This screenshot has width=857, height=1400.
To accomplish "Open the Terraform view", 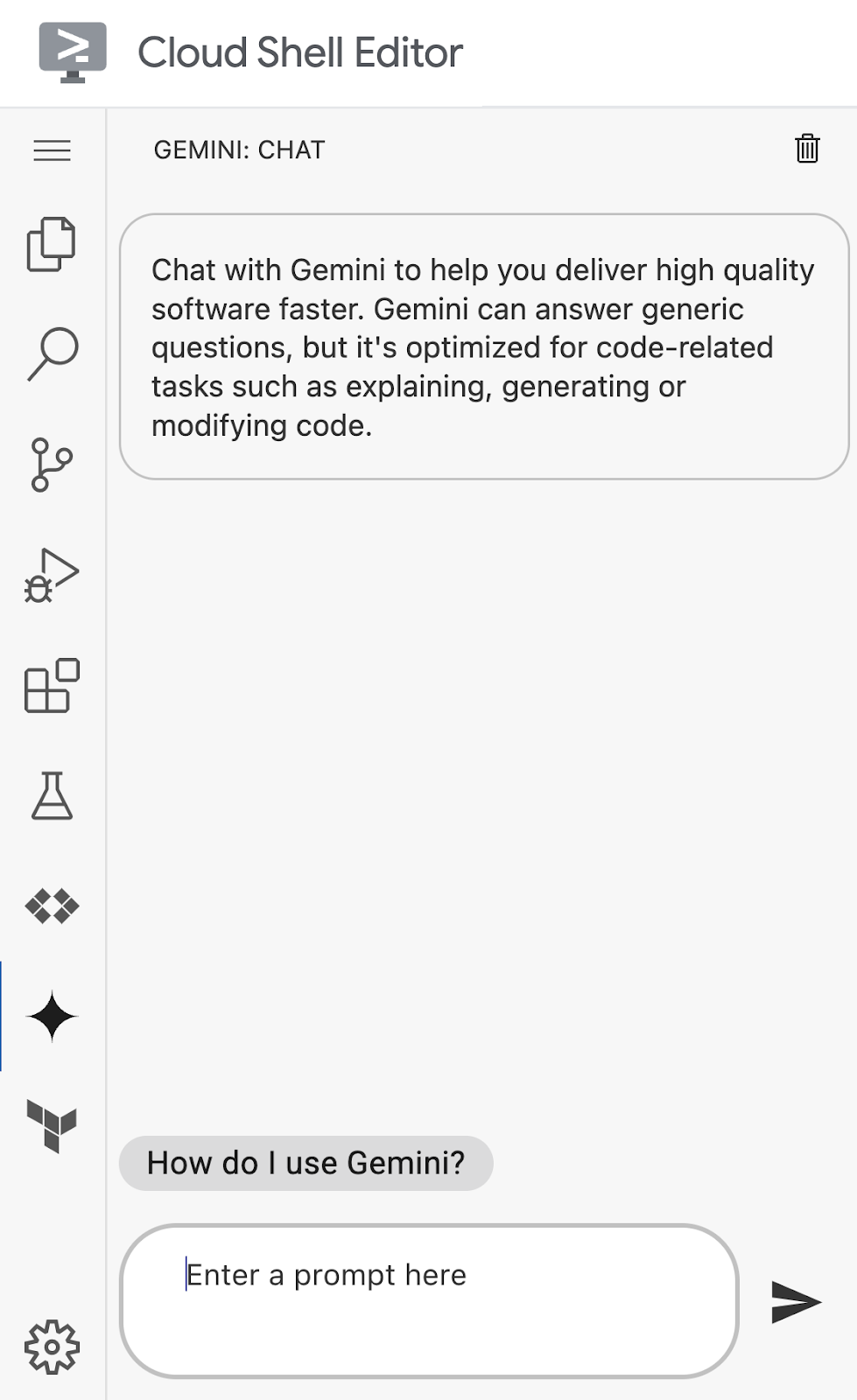I will [x=52, y=1126].
